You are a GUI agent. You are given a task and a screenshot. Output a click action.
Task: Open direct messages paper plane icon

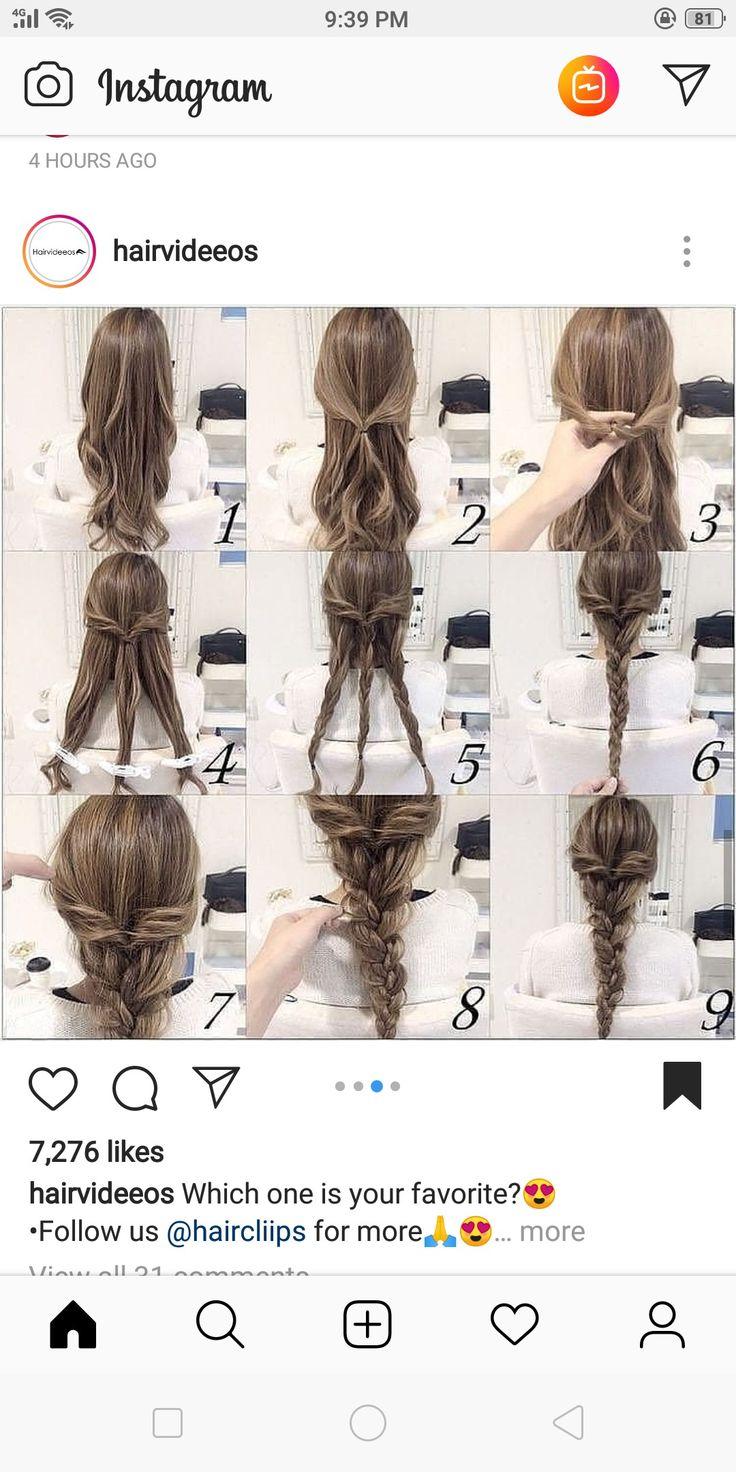tap(686, 84)
